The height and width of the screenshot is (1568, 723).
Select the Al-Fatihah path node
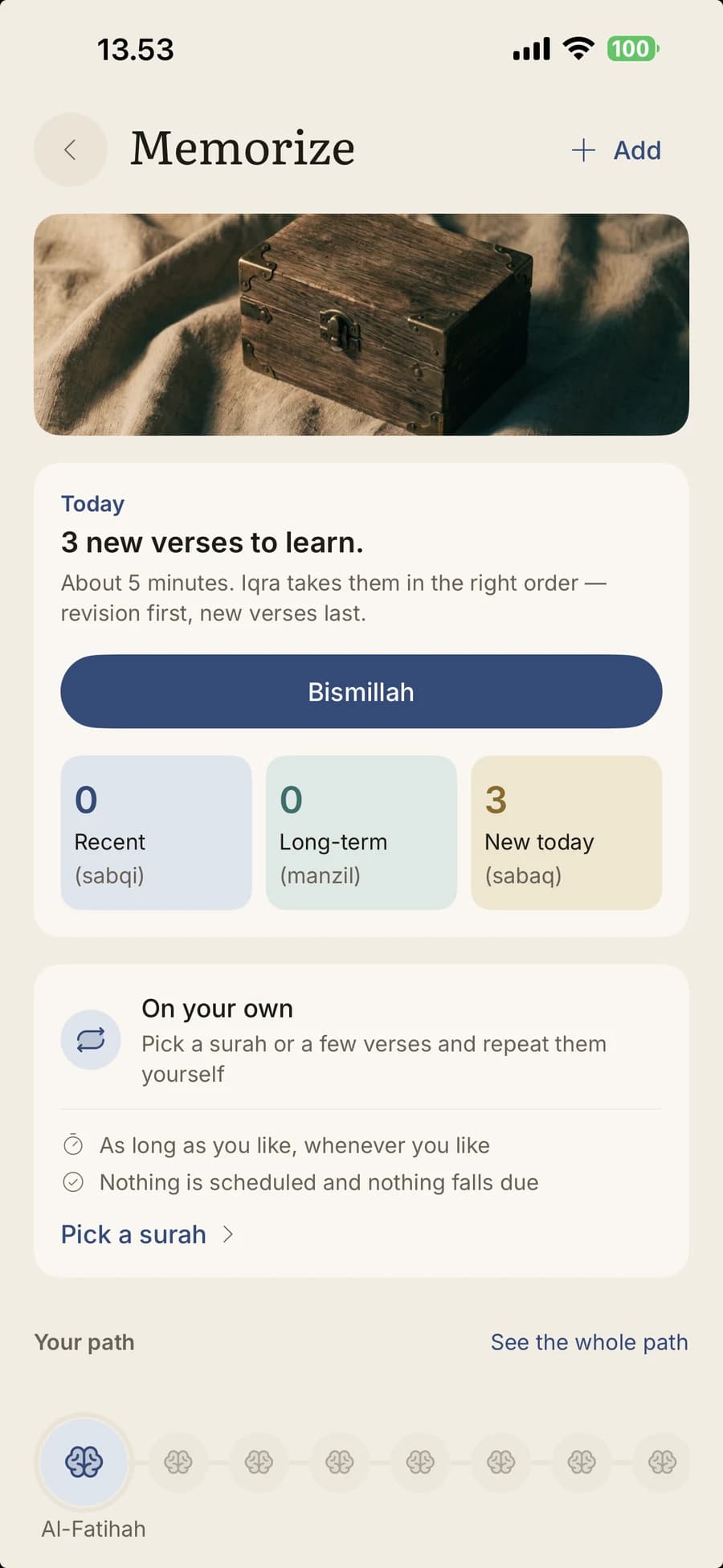[84, 1462]
